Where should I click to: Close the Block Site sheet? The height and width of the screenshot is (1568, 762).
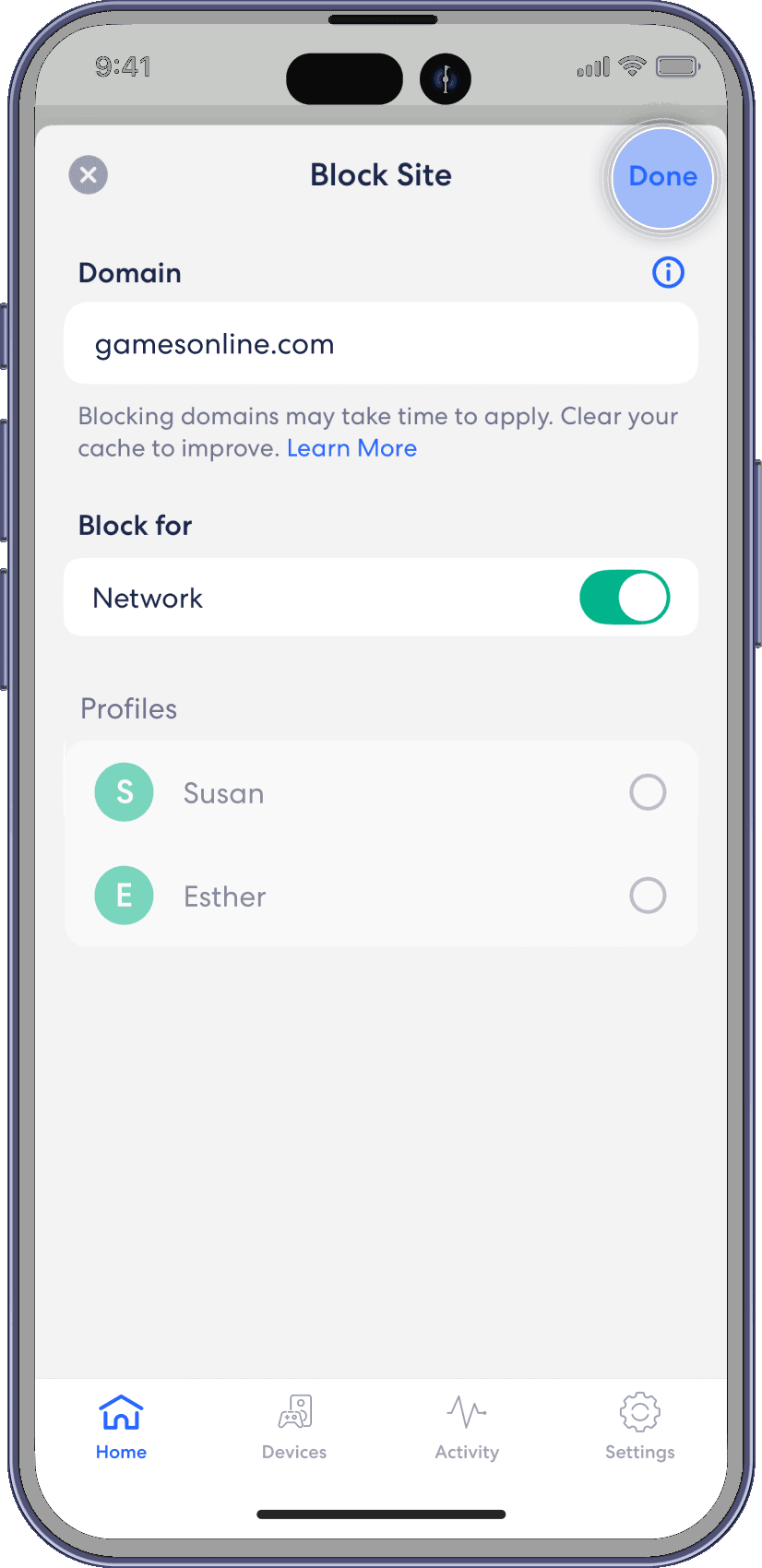pos(89,175)
